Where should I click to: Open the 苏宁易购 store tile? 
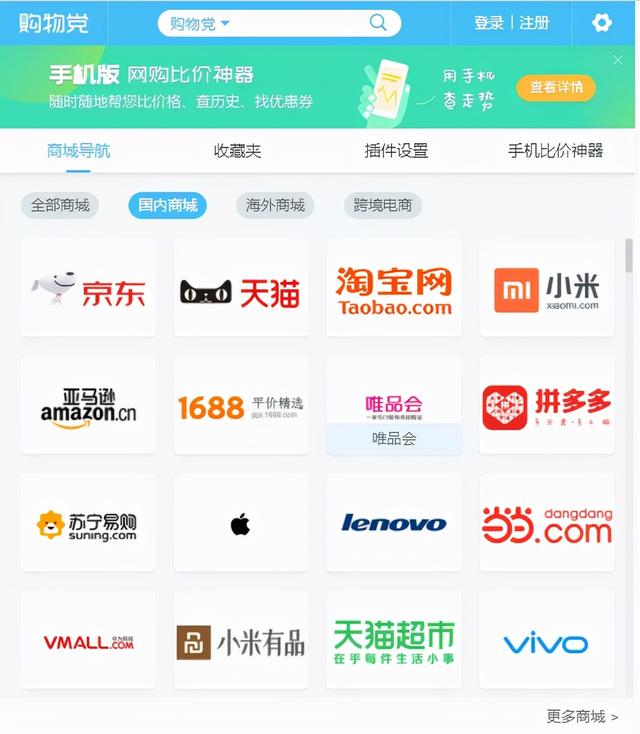pos(88,523)
